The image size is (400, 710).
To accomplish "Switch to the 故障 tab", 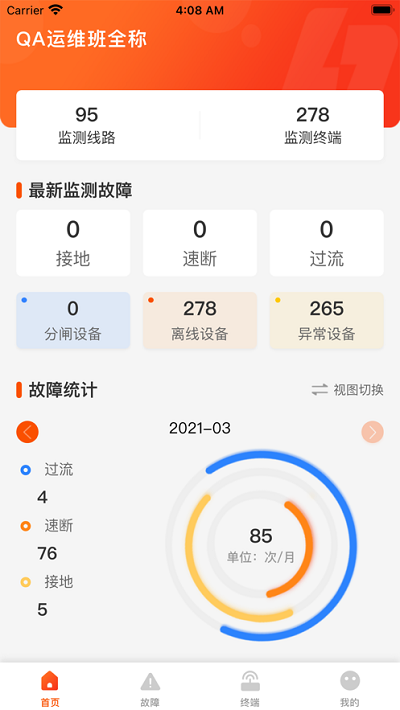I will coord(150,688).
